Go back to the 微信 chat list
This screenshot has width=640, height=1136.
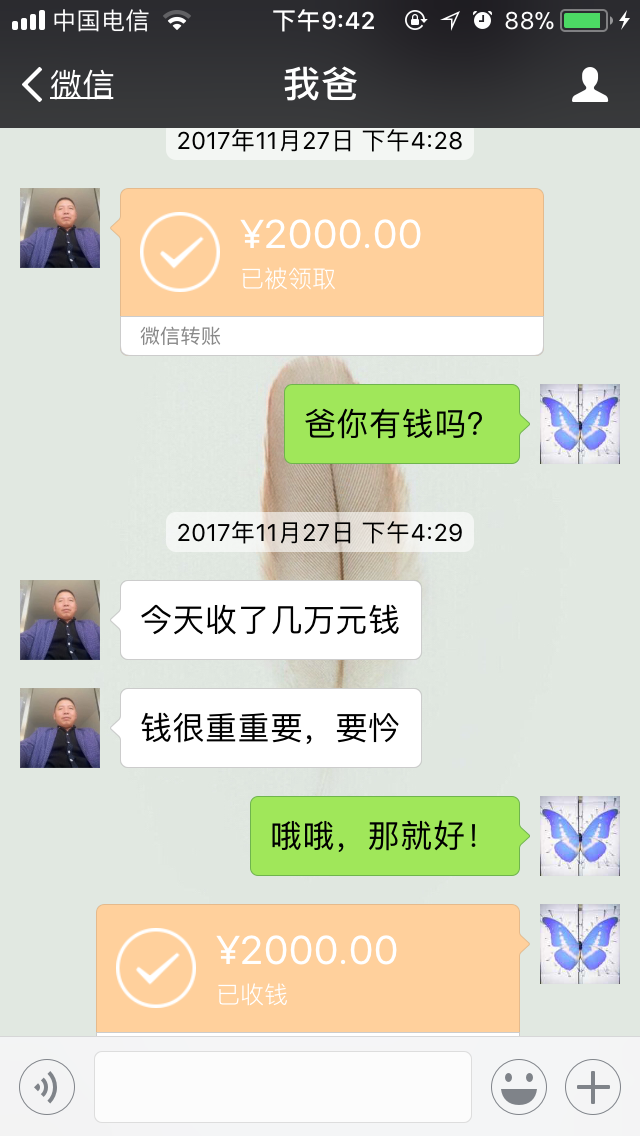[x=68, y=85]
